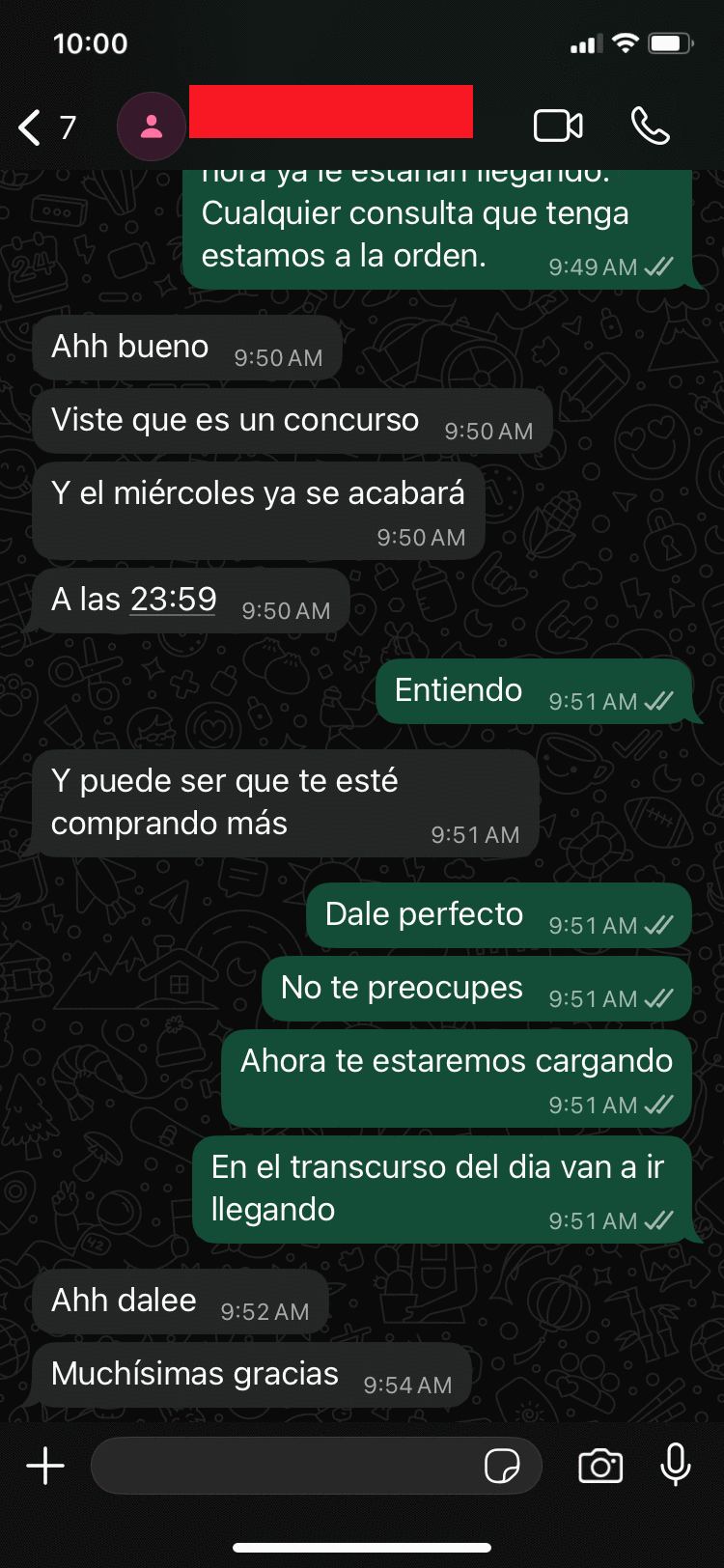The width and height of the screenshot is (724, 1568).
Task: Tap the underlined 23:59 time link
Action: click(174, 600)
